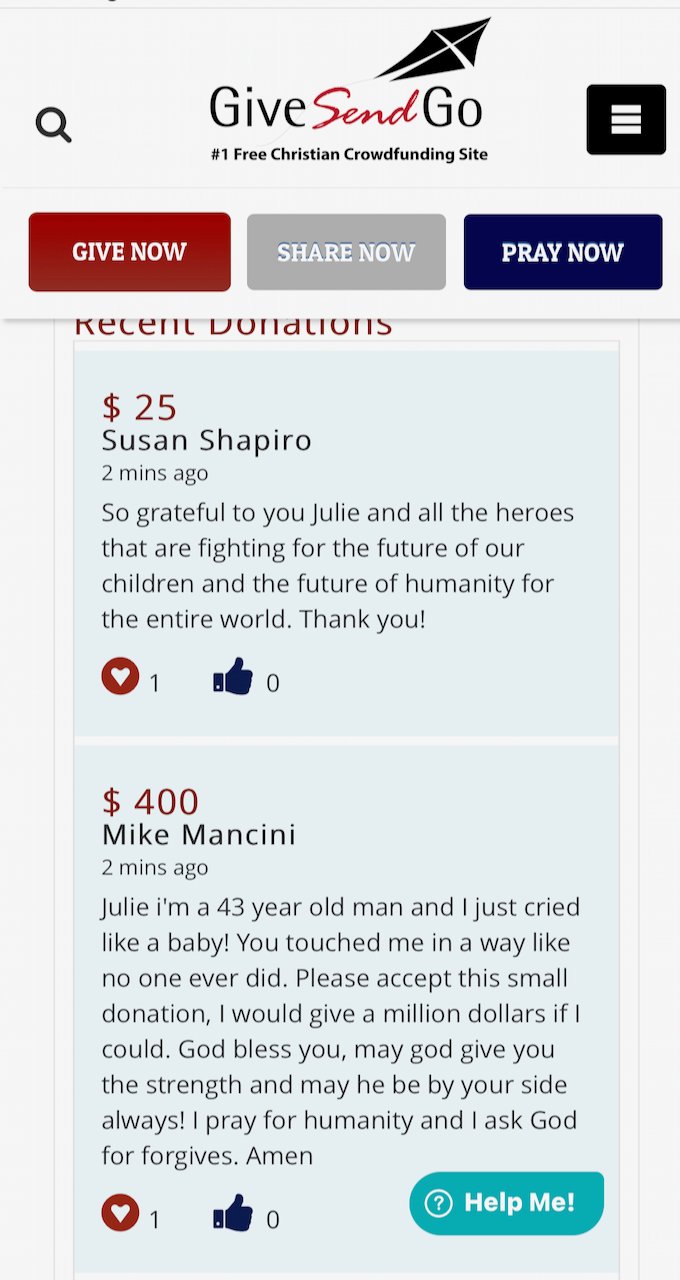The height and width of the screenshot is (1280, 680).
Task: Open the Help Me! chat button
Action: point(507,1203)
